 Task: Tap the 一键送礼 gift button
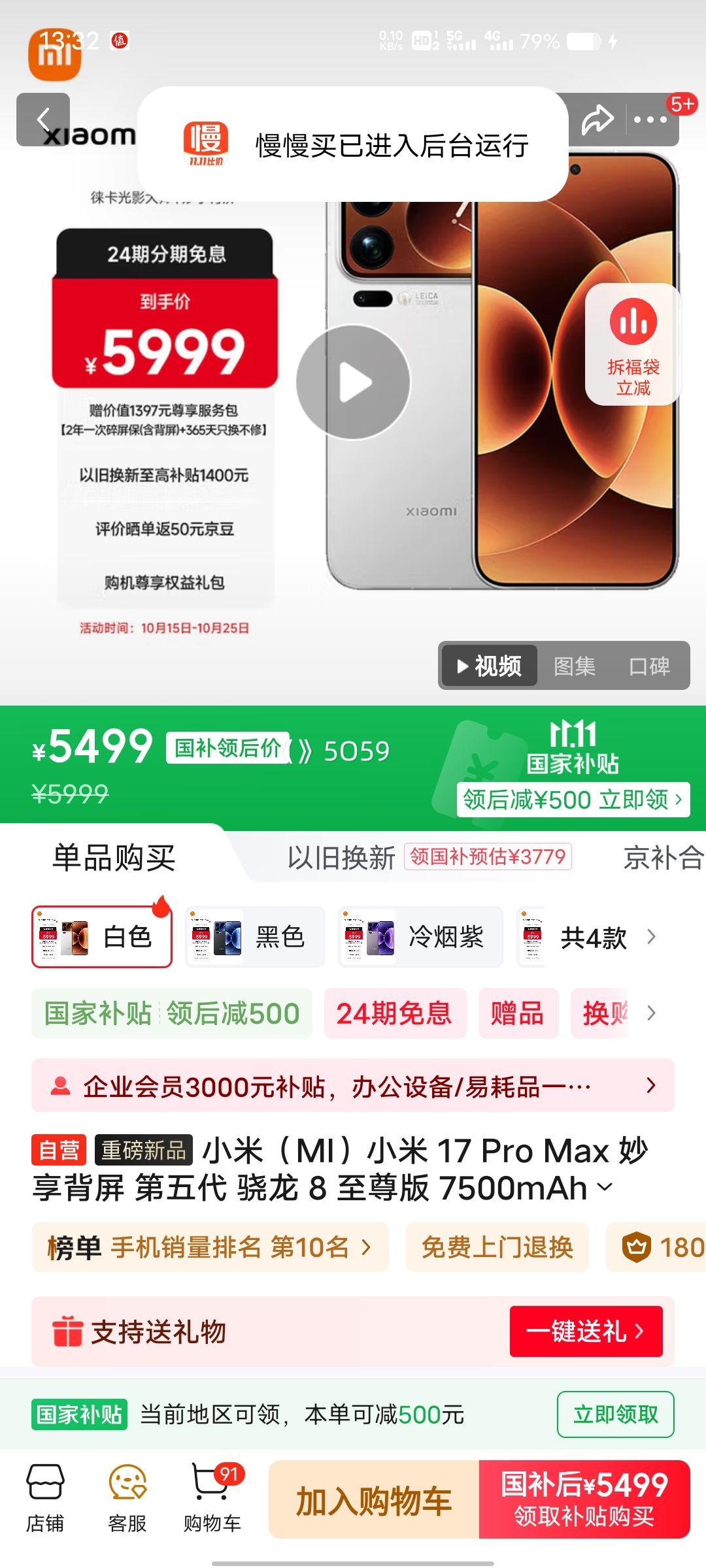(586, 1331)
